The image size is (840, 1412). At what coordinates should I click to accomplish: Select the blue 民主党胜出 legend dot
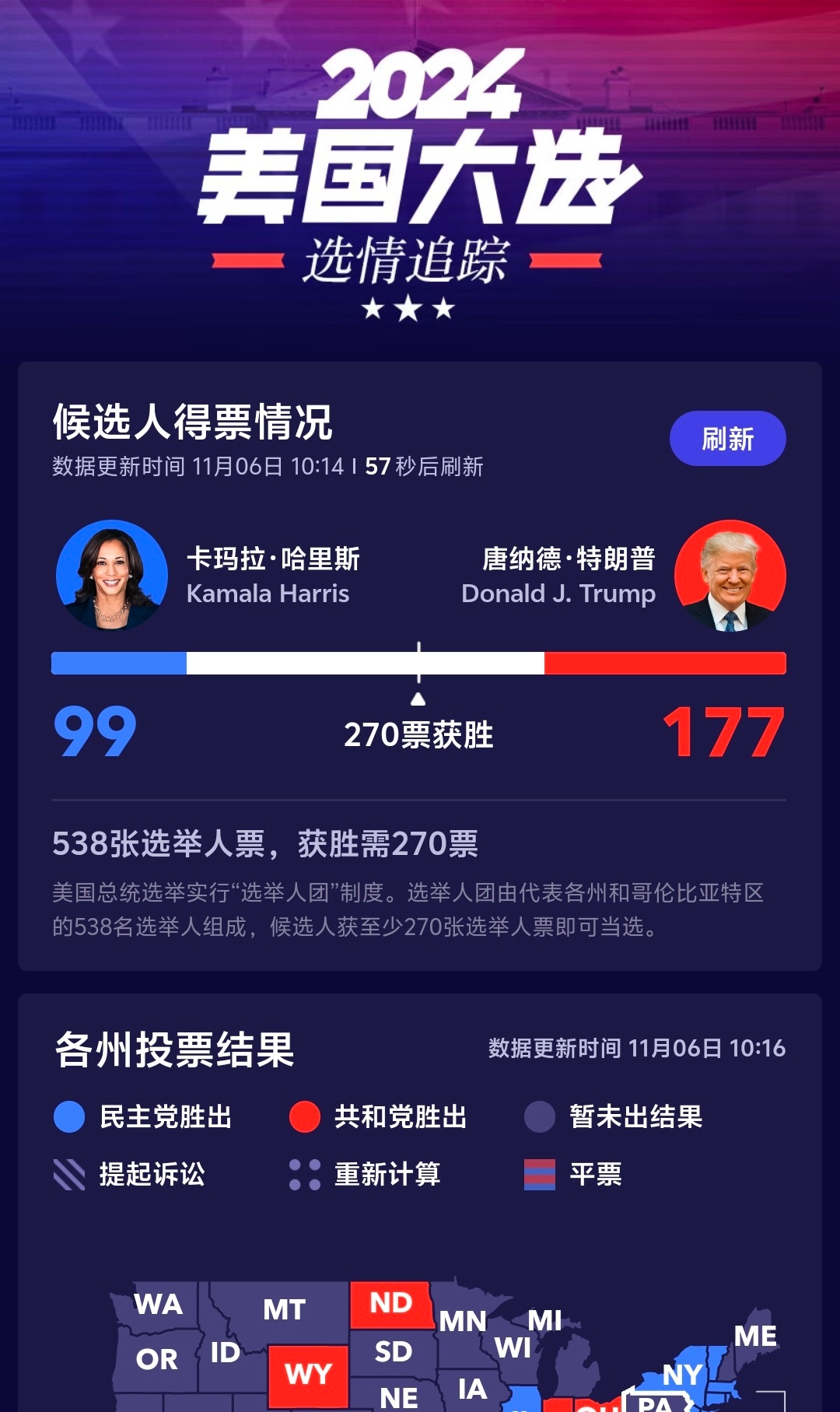point(68,1116)
